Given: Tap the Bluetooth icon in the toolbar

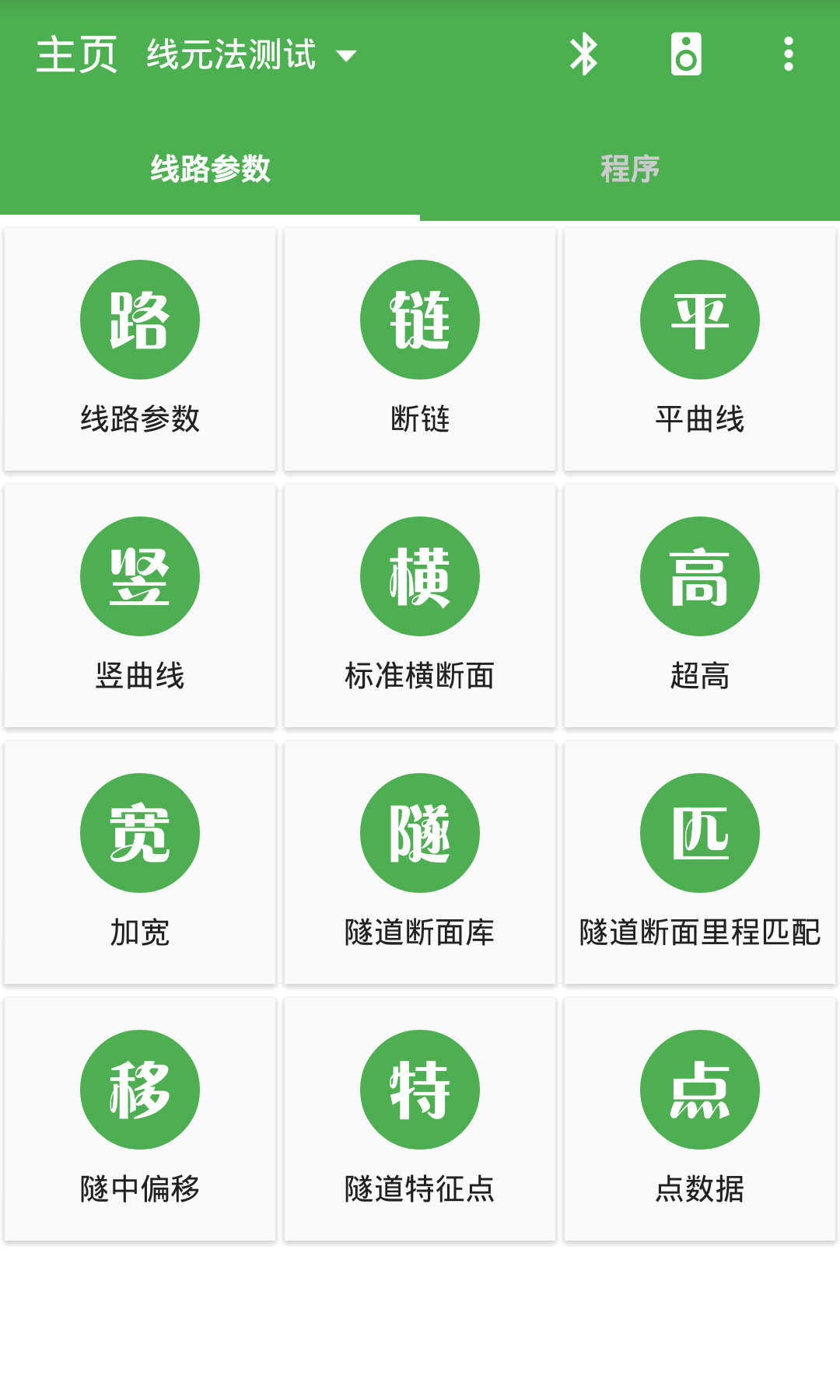Looking at the screenshot, I should [584, 55].
